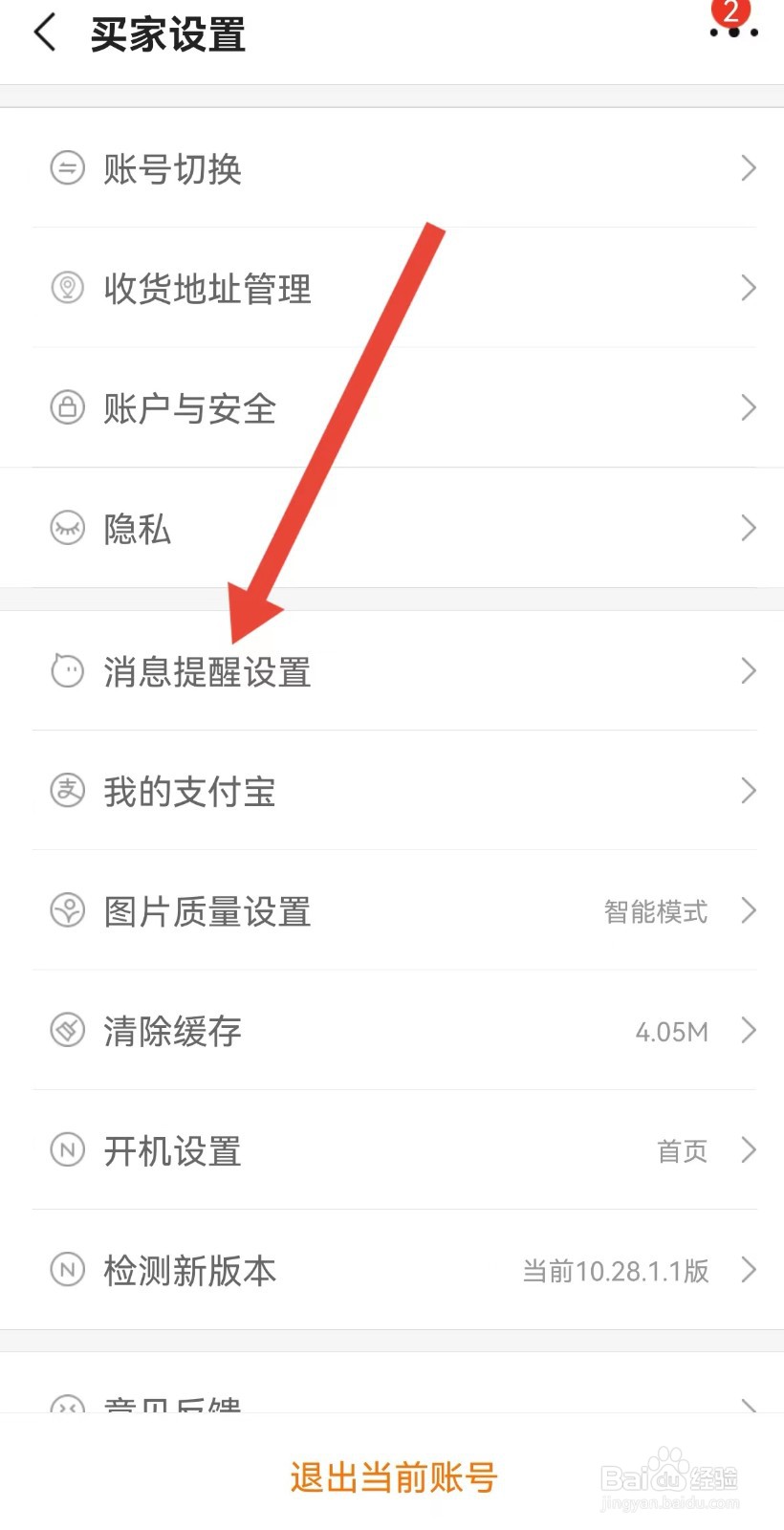The height and width of the screenshot is (1530, 784).
Task: Click the red notification badge showing 2
Action: point(733,12)
